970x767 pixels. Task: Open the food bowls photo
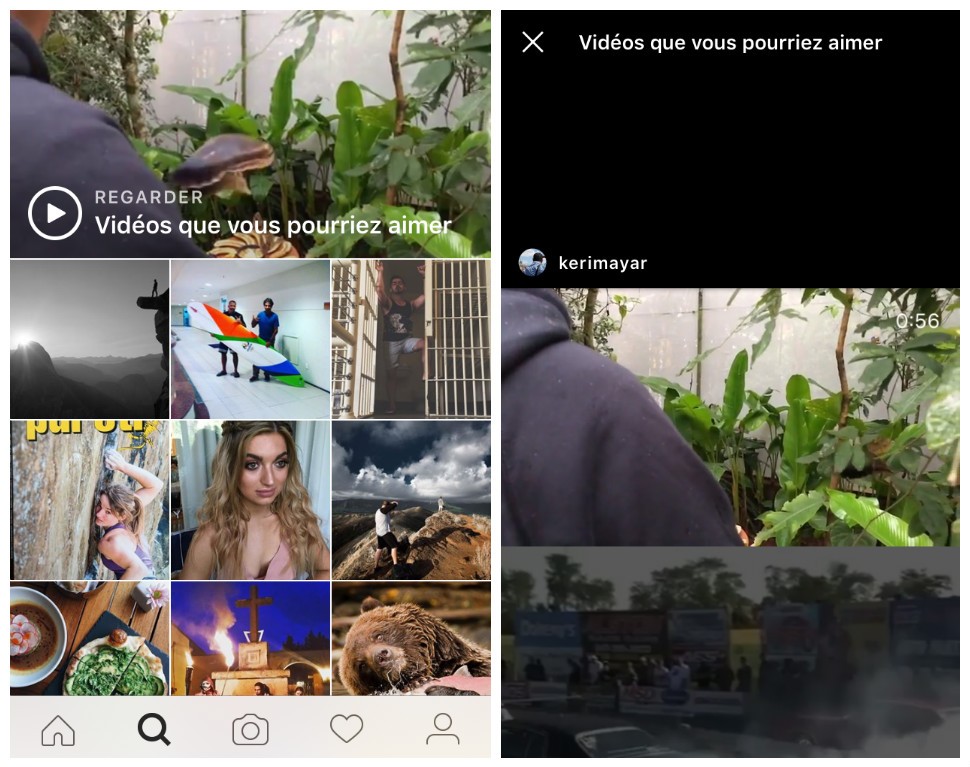[x=89, y=639]
